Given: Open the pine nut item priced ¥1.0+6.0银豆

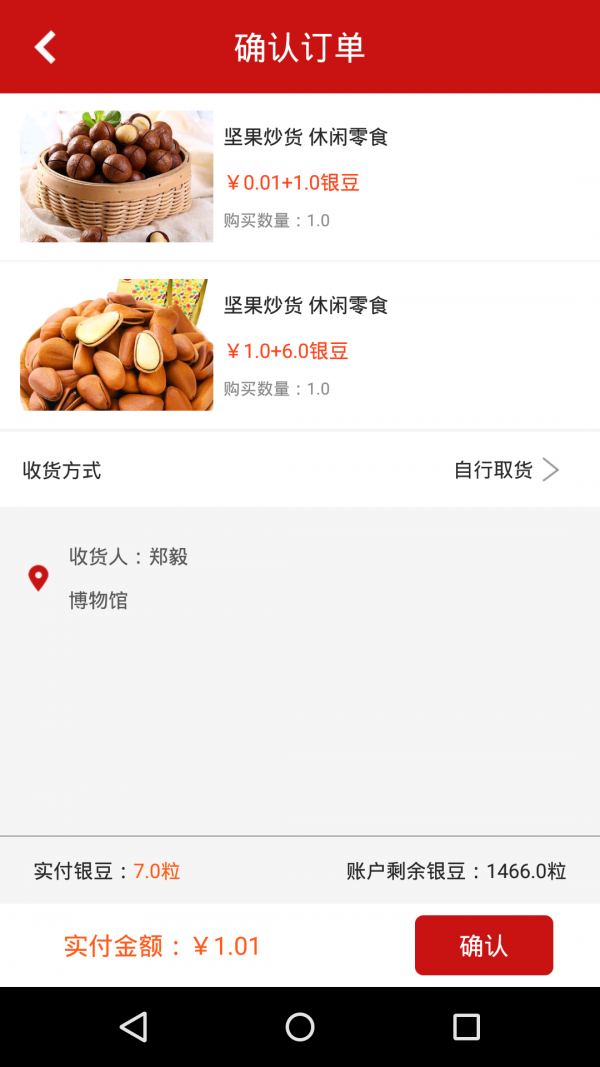Looking at the screenshot, I should coord(300,345).
